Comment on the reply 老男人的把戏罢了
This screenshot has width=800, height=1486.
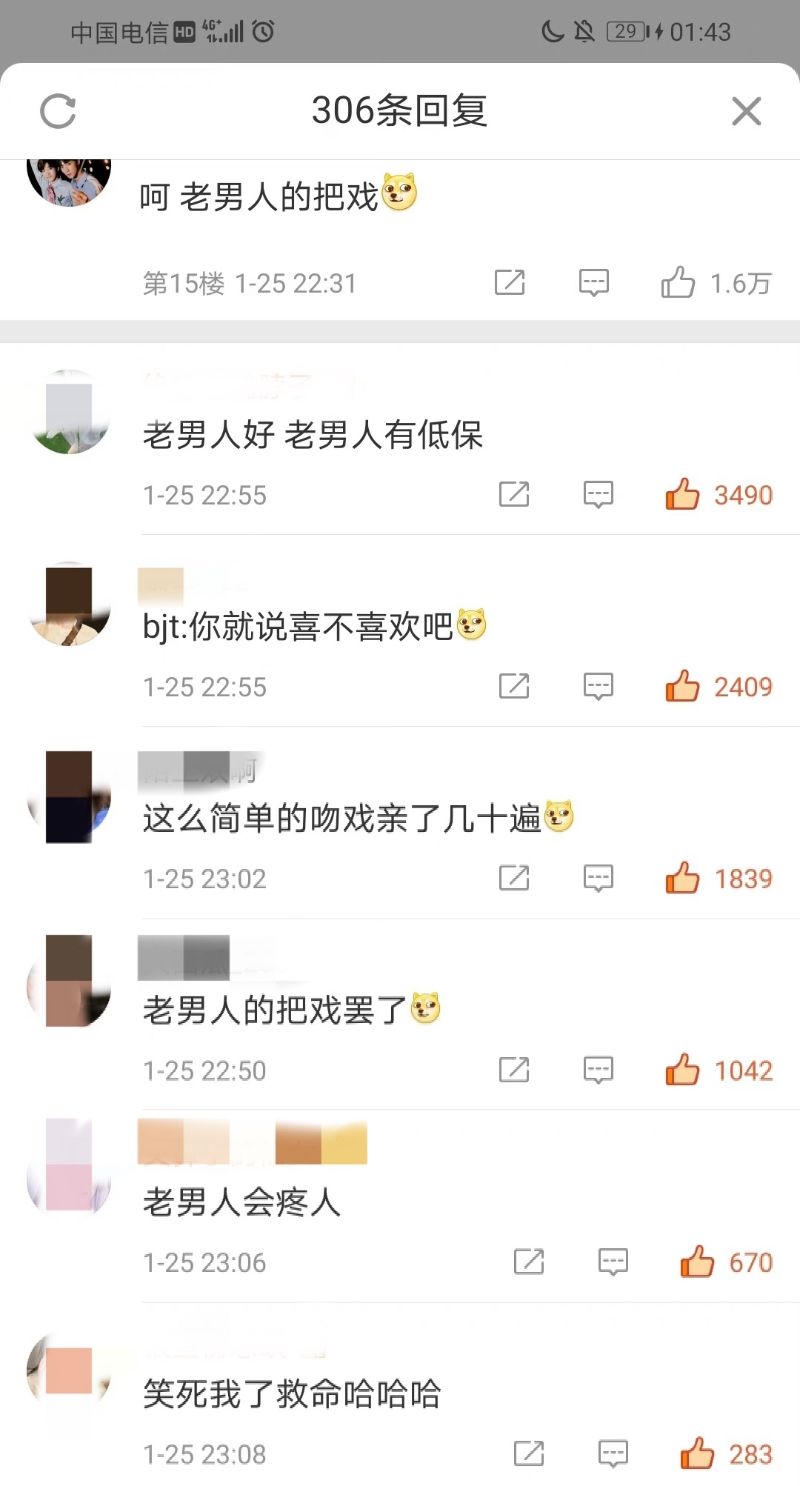point(598,1070)
